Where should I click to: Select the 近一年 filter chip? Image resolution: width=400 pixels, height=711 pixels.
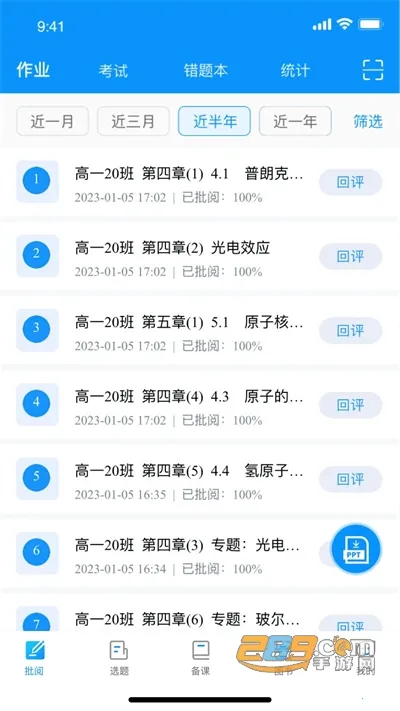(295, 121)
